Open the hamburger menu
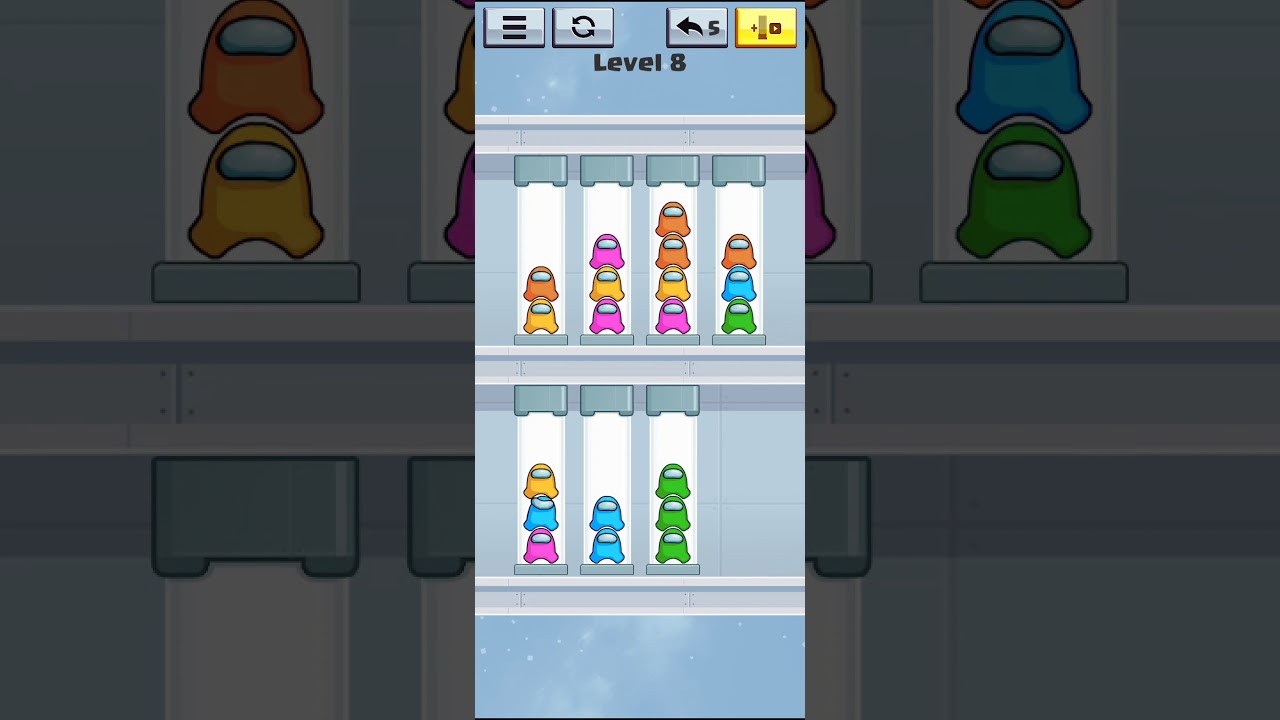The width and height of the screenshot is (1280, 720). tap(514, 27)
